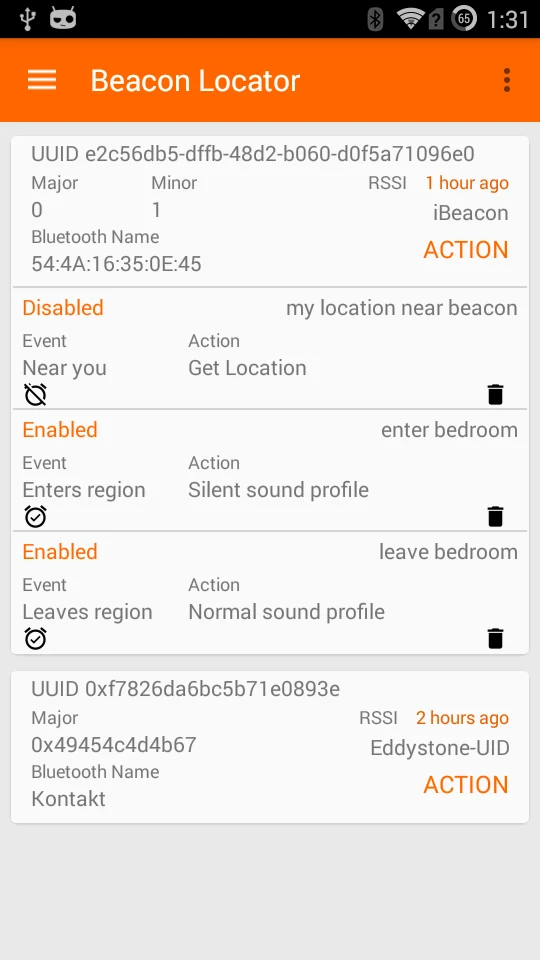Enable the 'my location near beacon' alarm icon
This screenshot has width=540, height=960.
[36, 395]
